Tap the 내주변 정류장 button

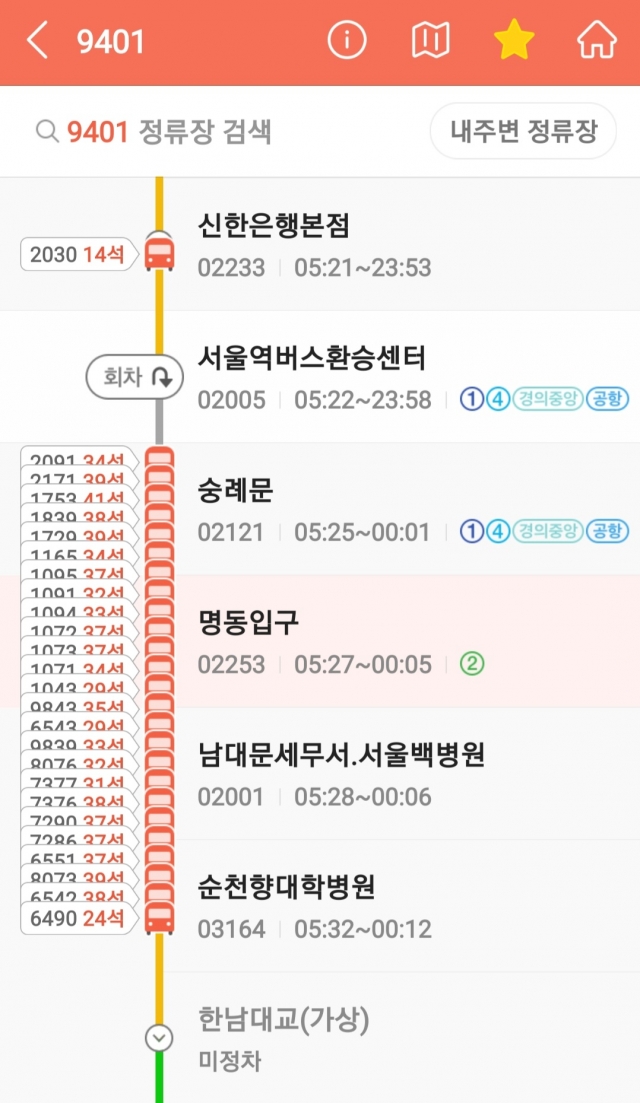523,131
